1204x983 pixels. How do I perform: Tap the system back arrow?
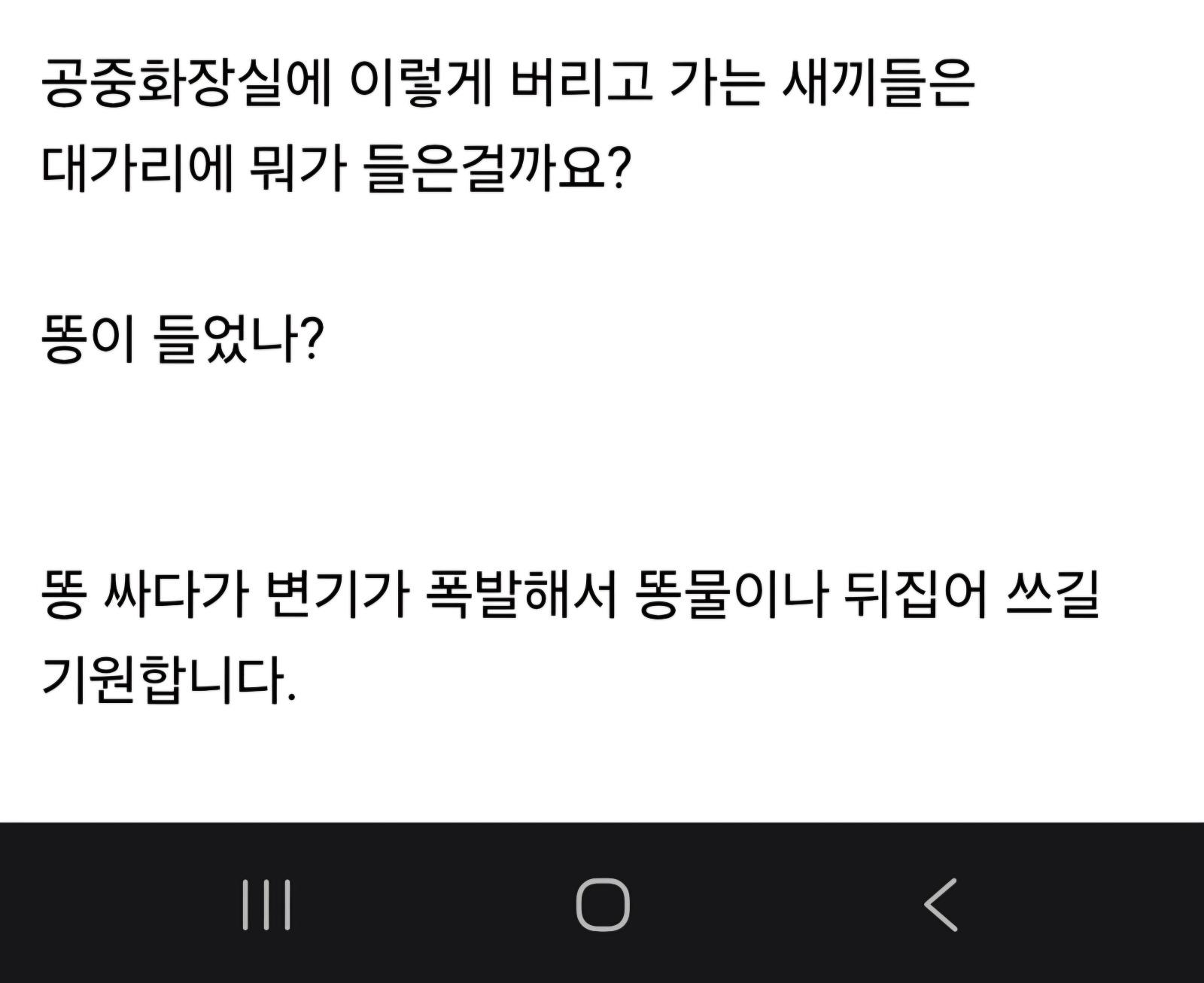(x=941, y=904)
